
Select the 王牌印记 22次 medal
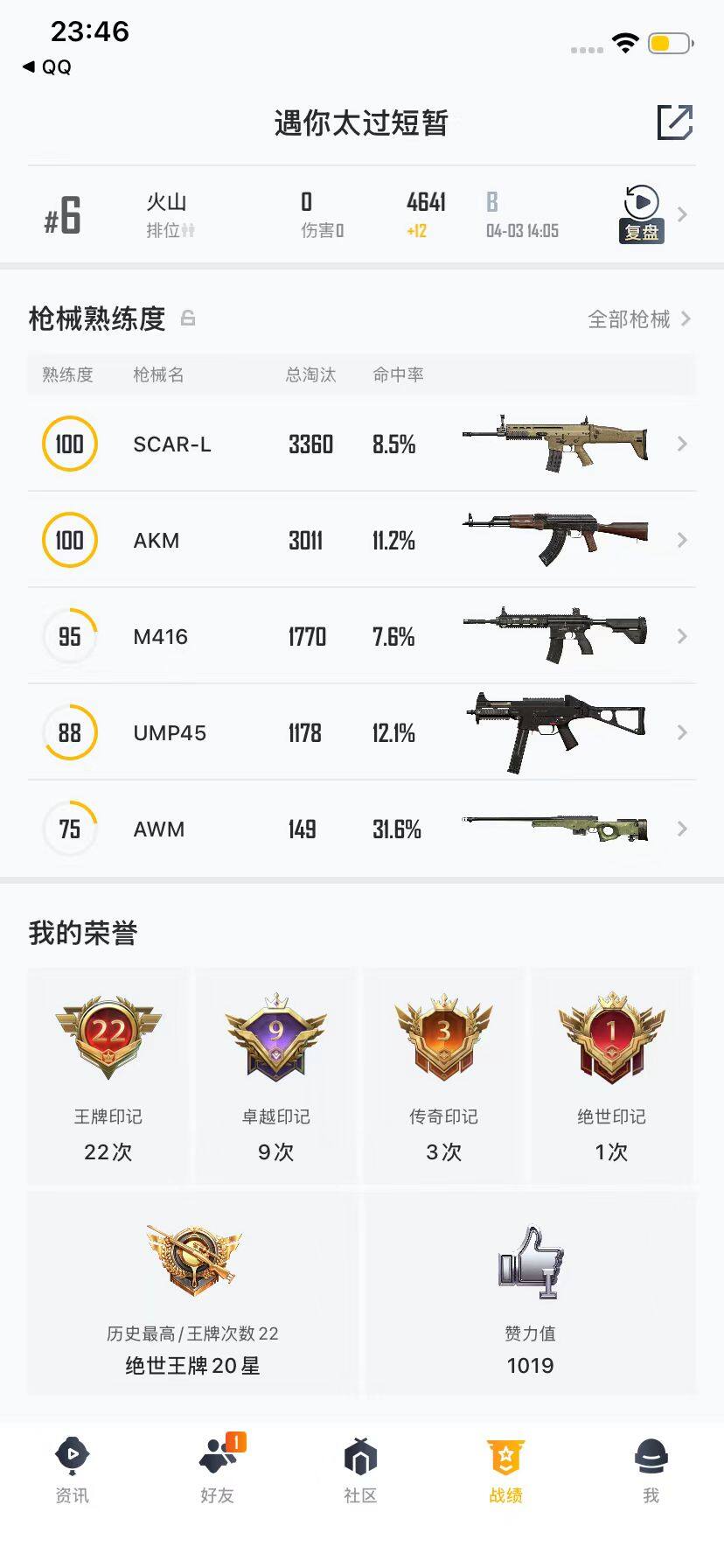(107, 1037)
